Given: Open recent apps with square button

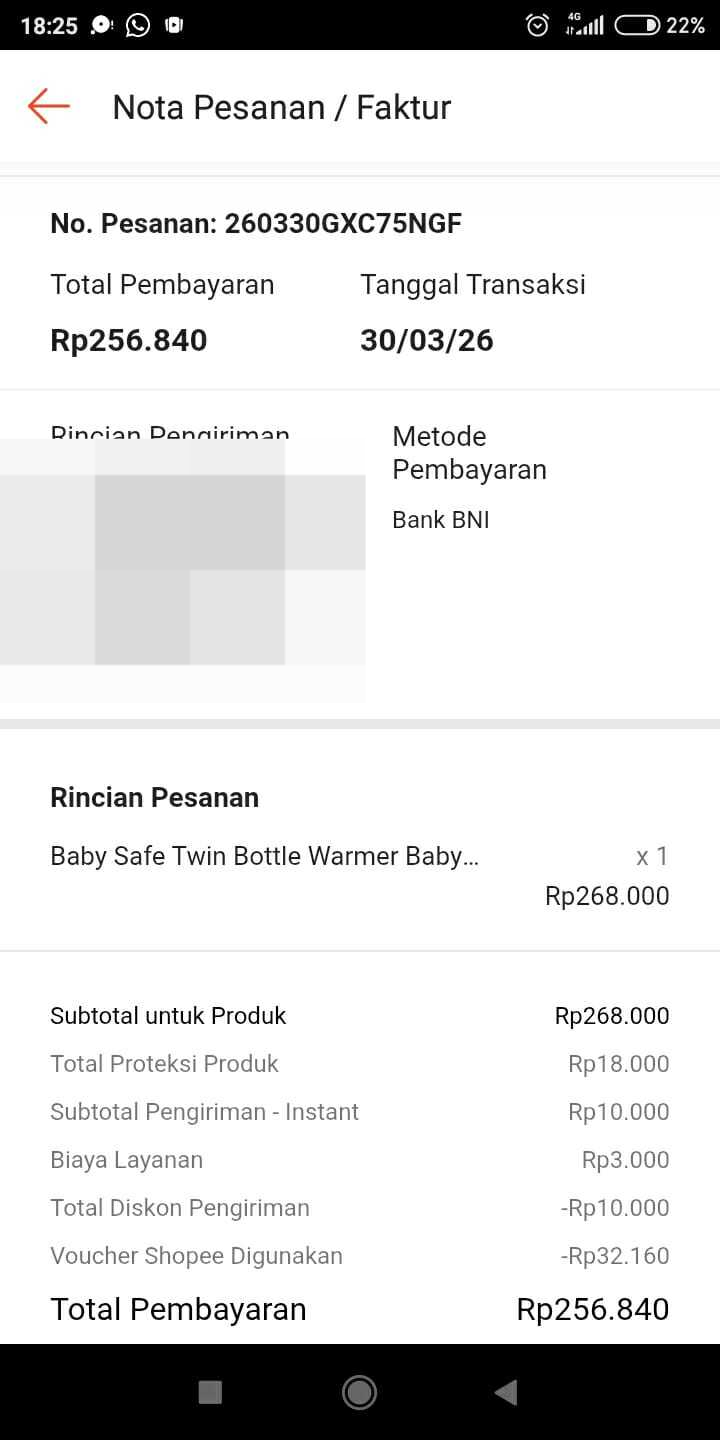Looking at the screenshot, I should click(x=210, y=1392).
